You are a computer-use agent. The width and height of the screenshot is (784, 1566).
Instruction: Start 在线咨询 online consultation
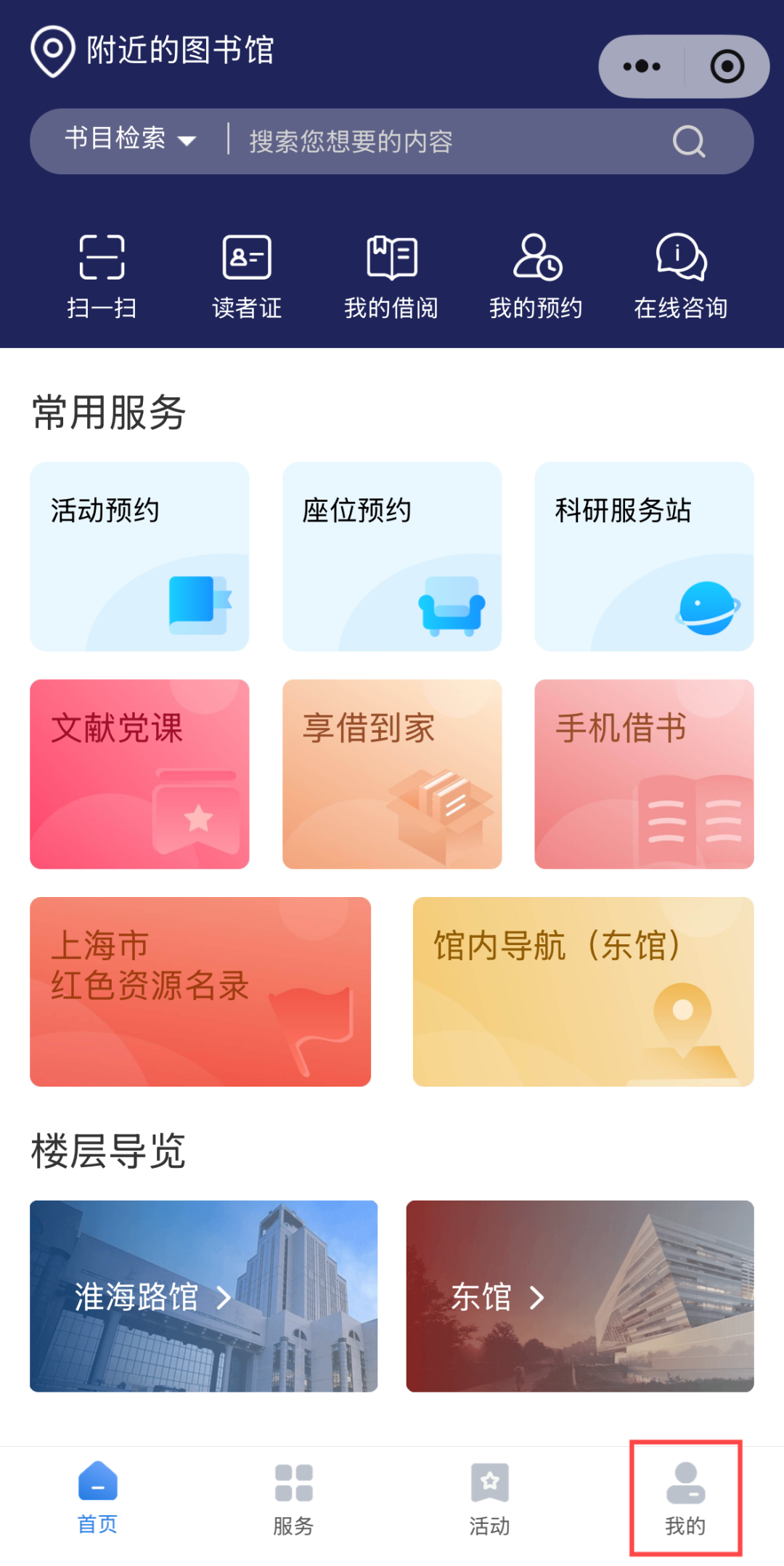coord(681,277)
